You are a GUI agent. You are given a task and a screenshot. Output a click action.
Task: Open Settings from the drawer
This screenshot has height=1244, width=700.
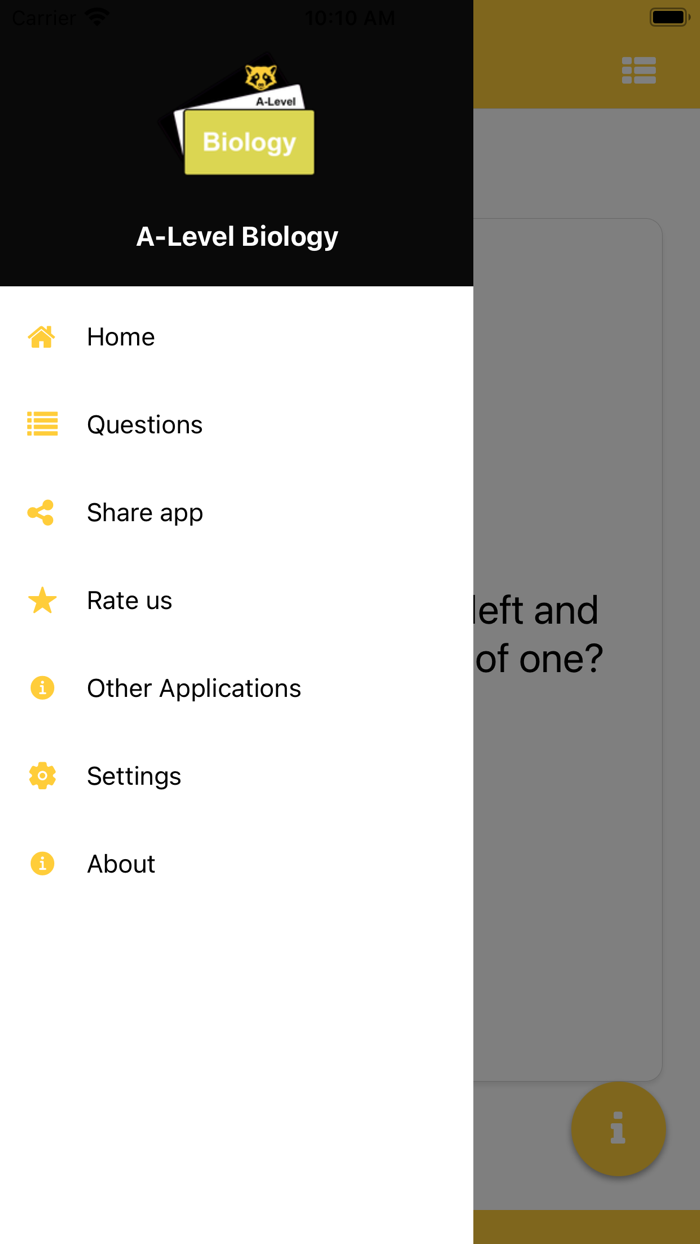(x=133, y=776)
